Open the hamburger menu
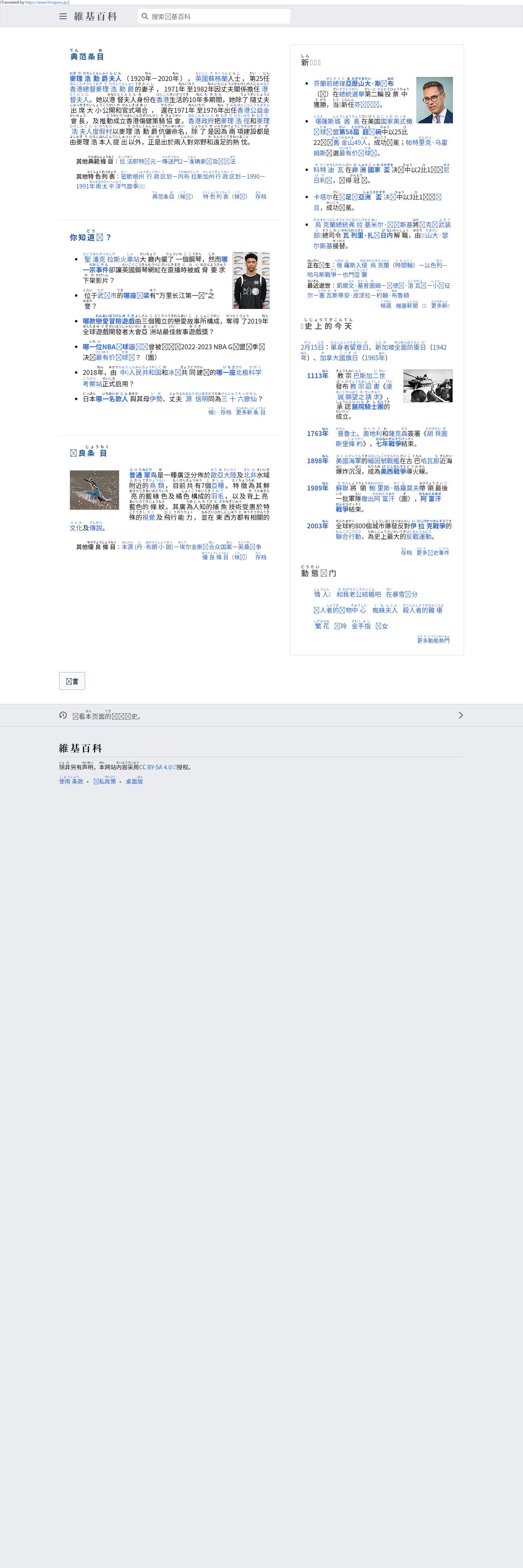 [x=63, y=16]
